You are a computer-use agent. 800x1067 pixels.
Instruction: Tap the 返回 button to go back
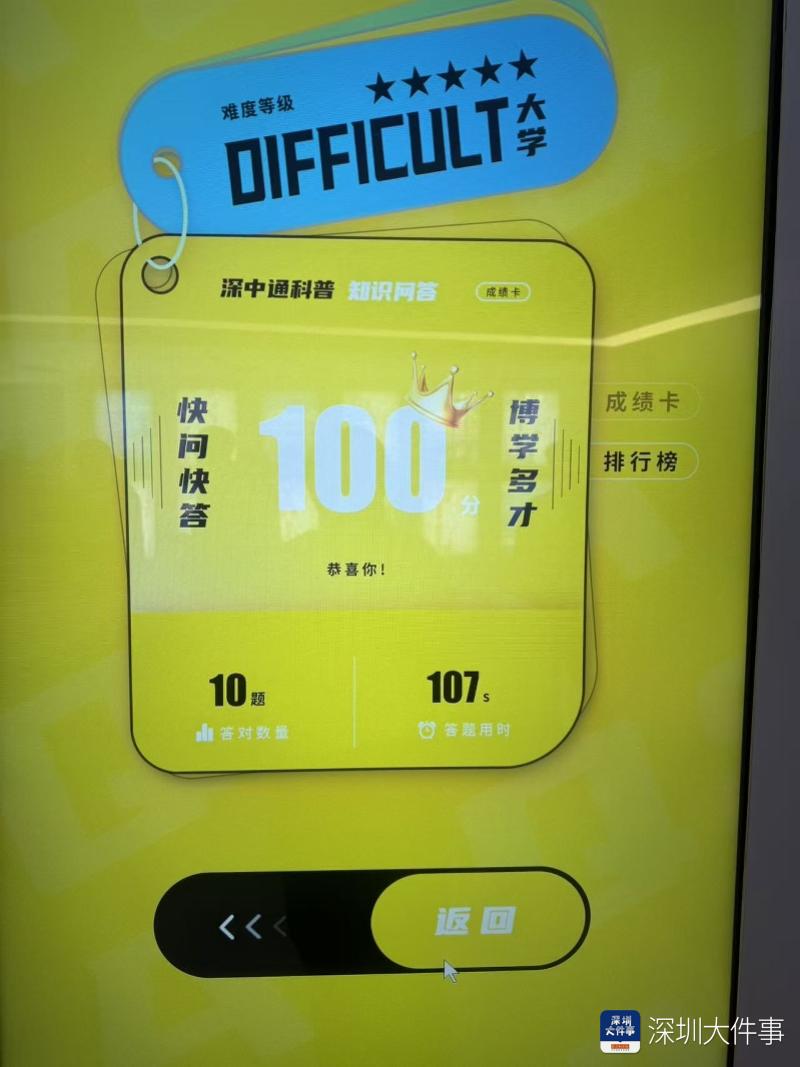click(x=477, y=921)
